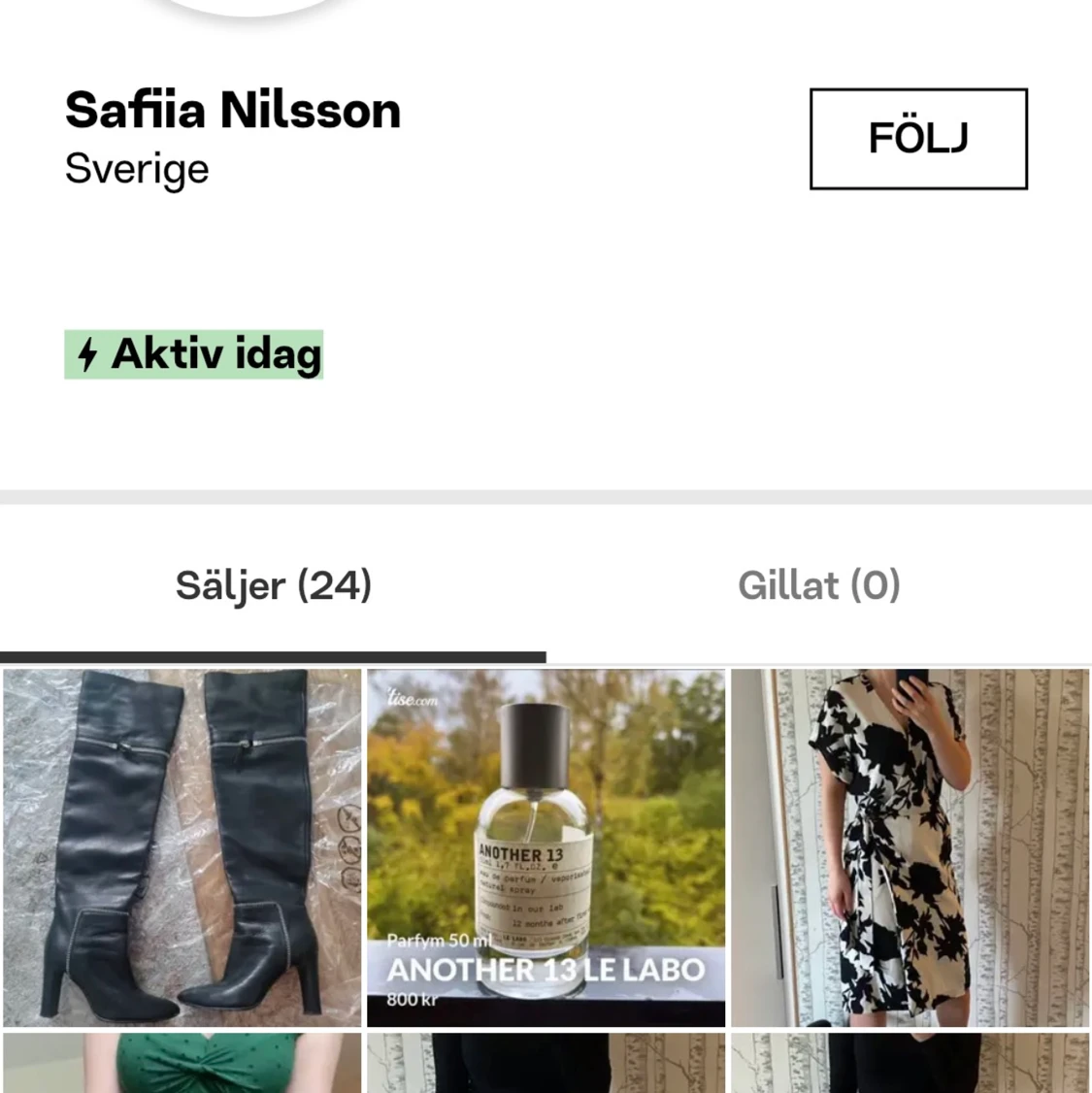Open the Another 13 Le Labo perfume listing
1092x1093 pixels.
point(546,847)
